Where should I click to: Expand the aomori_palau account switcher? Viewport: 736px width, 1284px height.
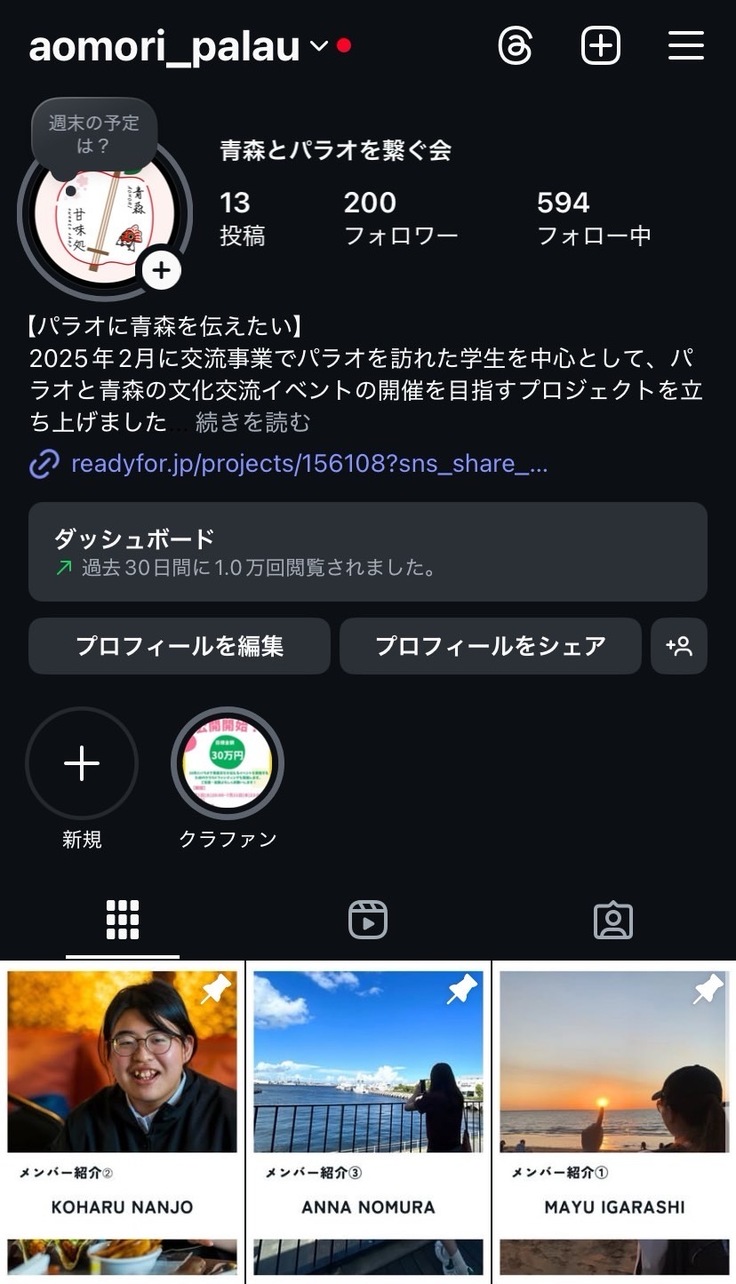(x=319, y=46)
